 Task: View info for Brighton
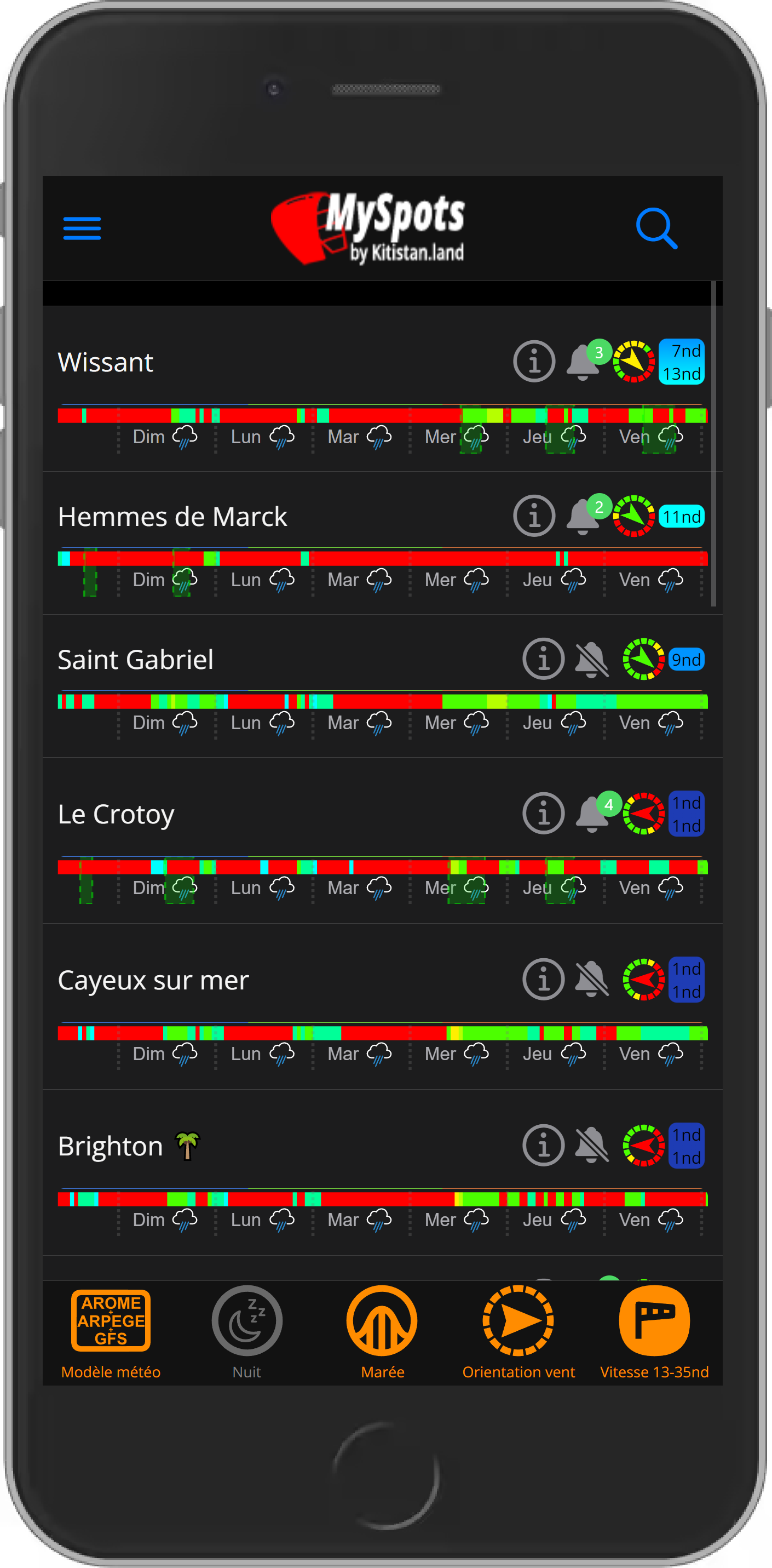point(543,1145)
